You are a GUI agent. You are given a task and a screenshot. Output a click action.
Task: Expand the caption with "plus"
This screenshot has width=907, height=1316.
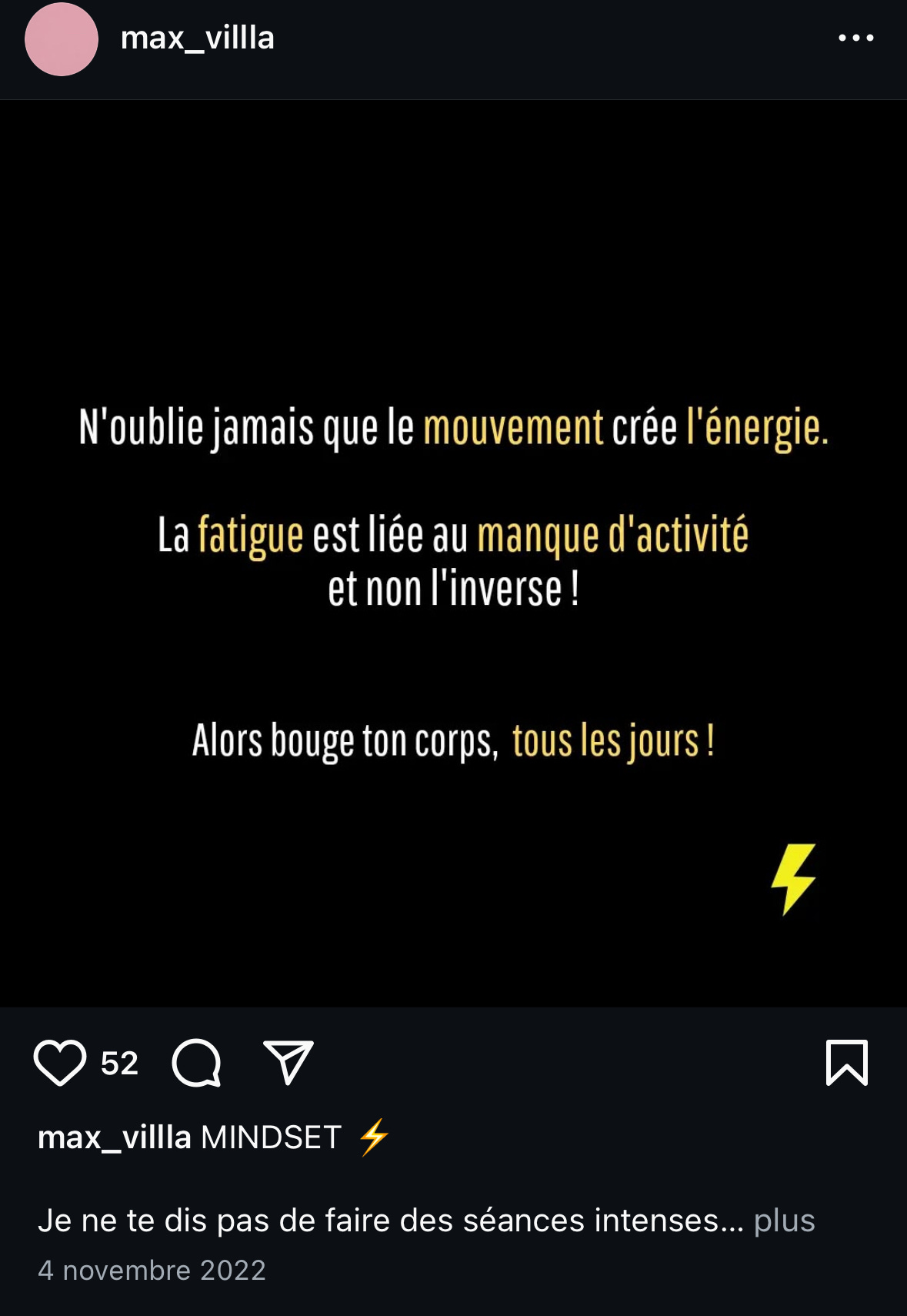point(784,1221)
